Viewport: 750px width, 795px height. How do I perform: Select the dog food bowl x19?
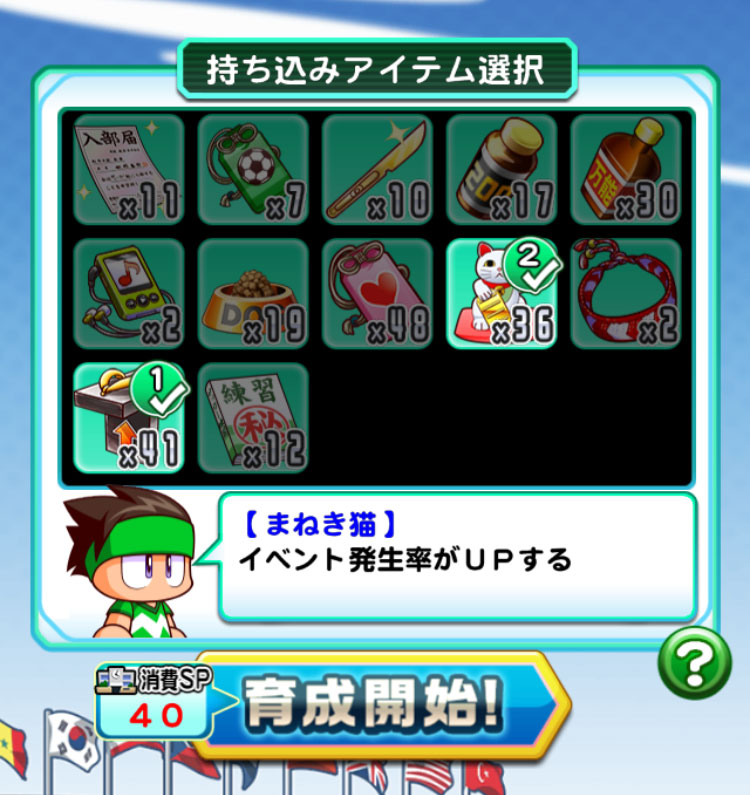253,293
